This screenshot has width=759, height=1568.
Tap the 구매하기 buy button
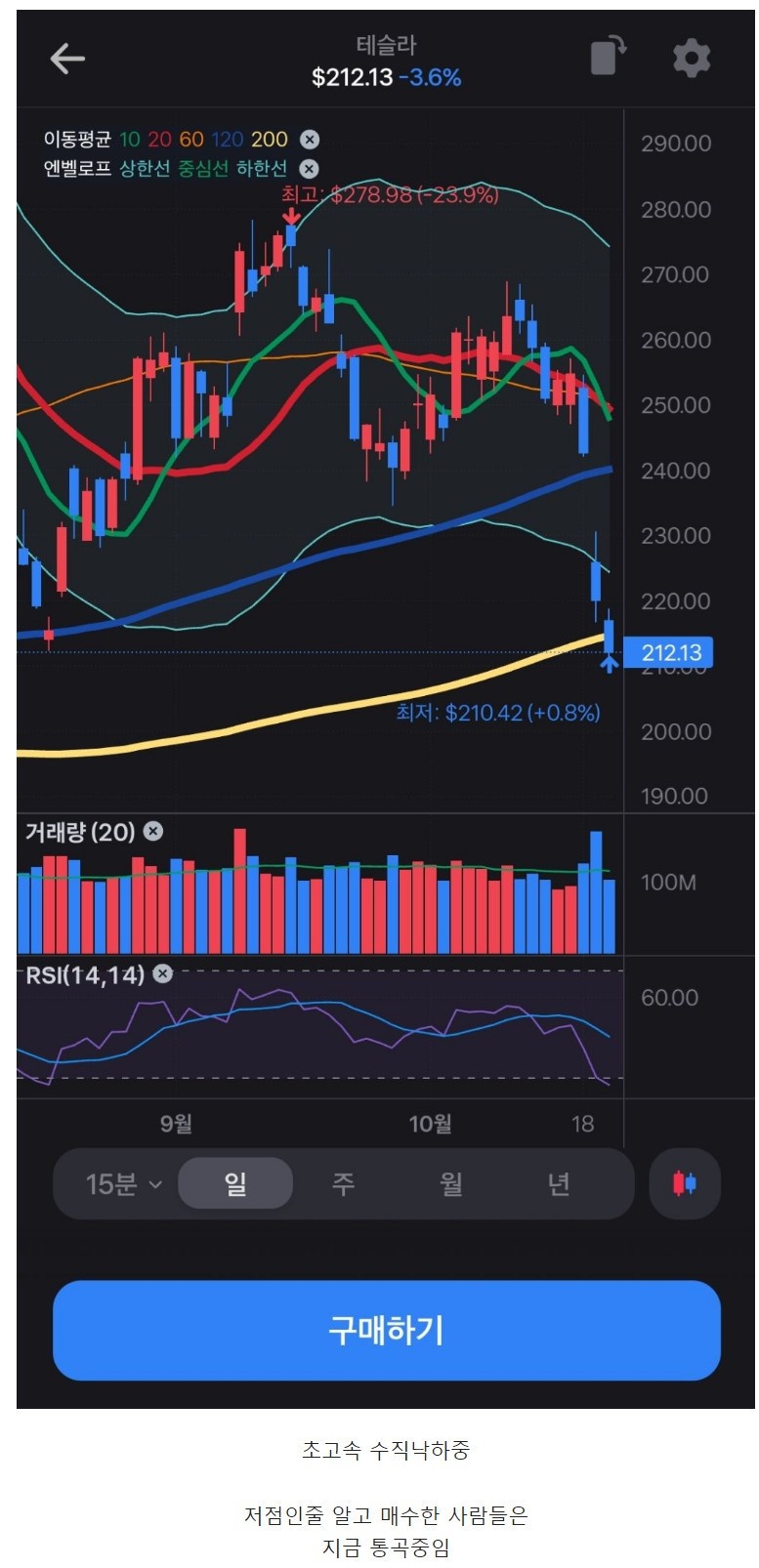[x=387, y=1330]
